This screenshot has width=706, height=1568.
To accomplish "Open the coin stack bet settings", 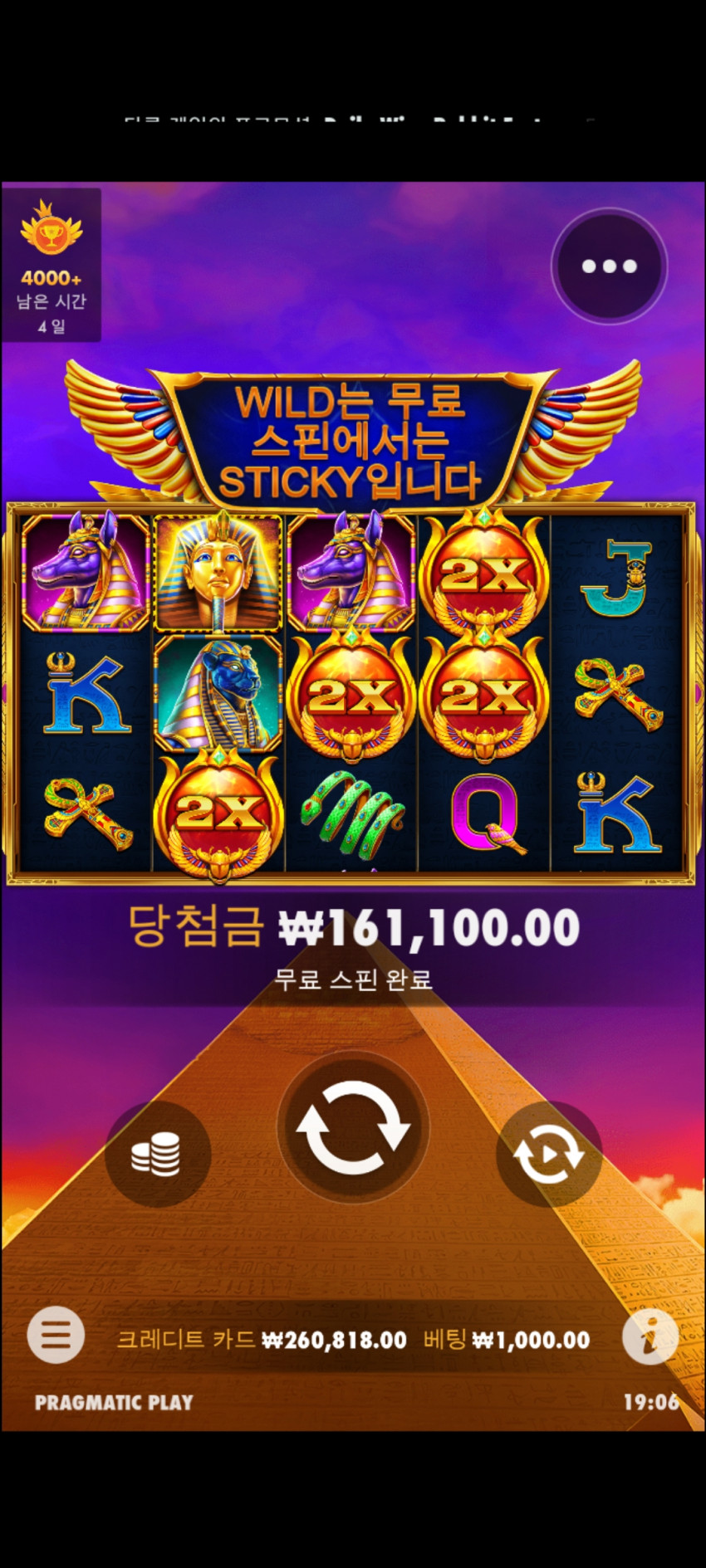I will pos(157,1154).
